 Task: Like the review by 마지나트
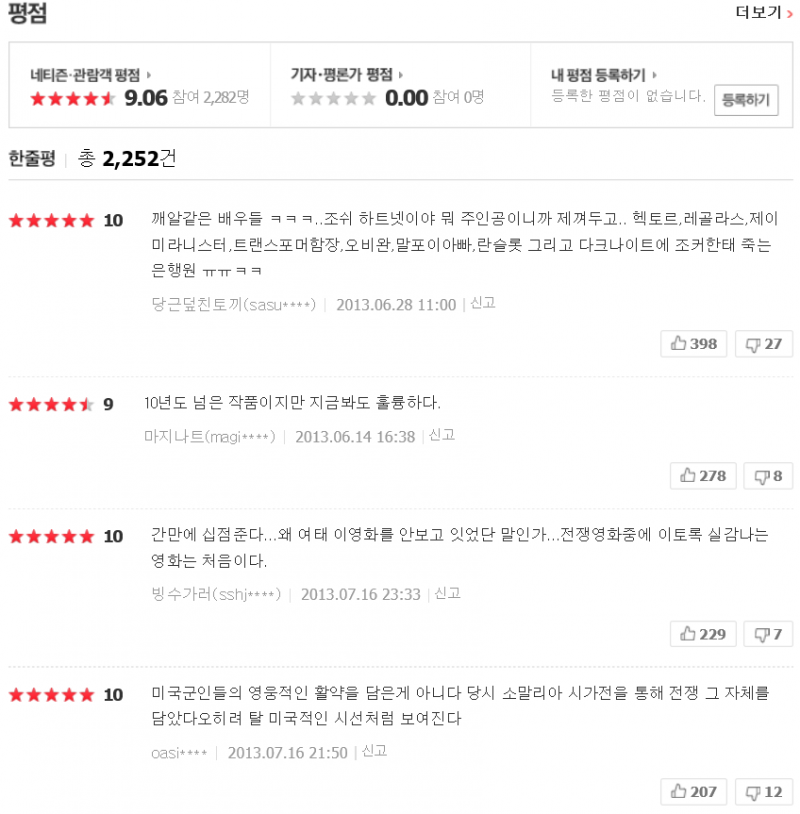point(703,476)
